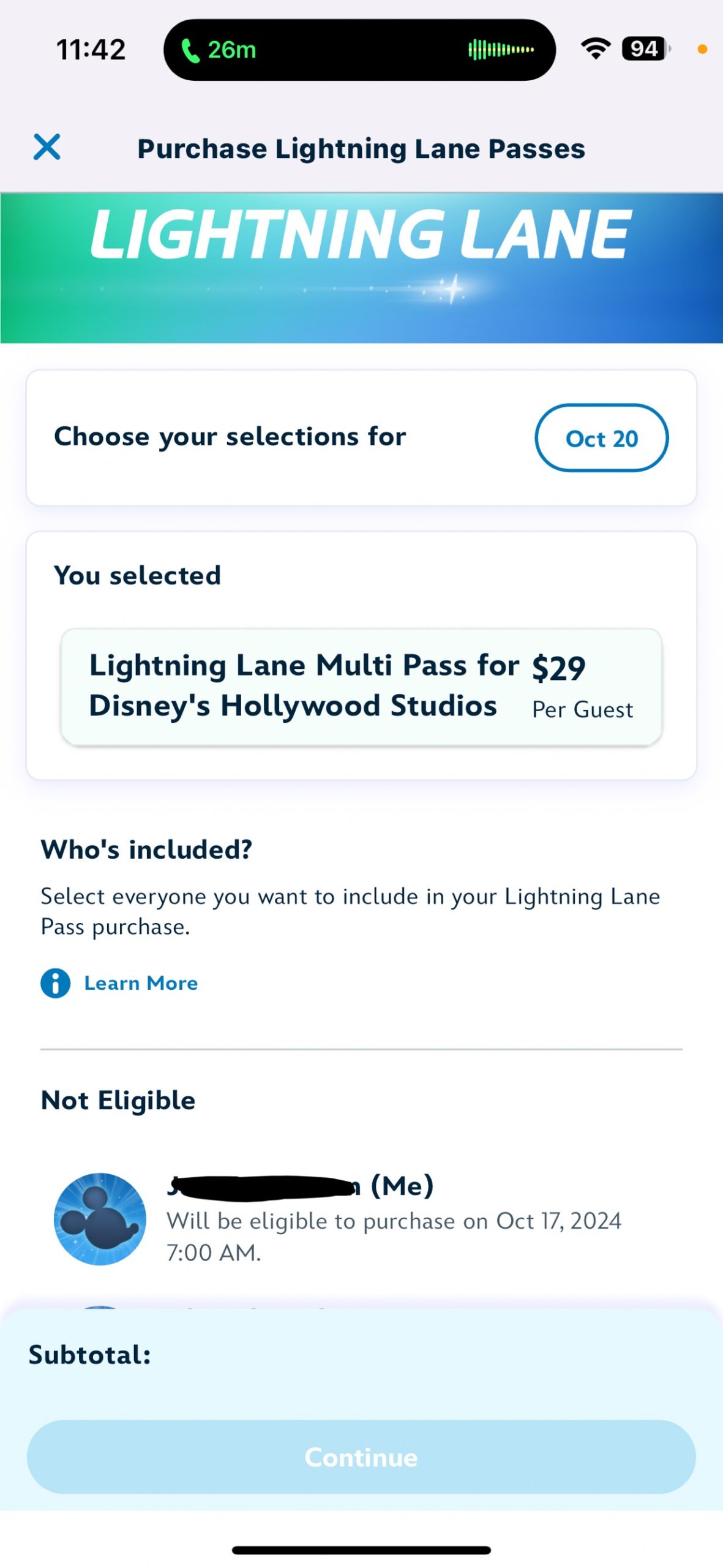Change the Oct 20 date selection

(601, 438)
